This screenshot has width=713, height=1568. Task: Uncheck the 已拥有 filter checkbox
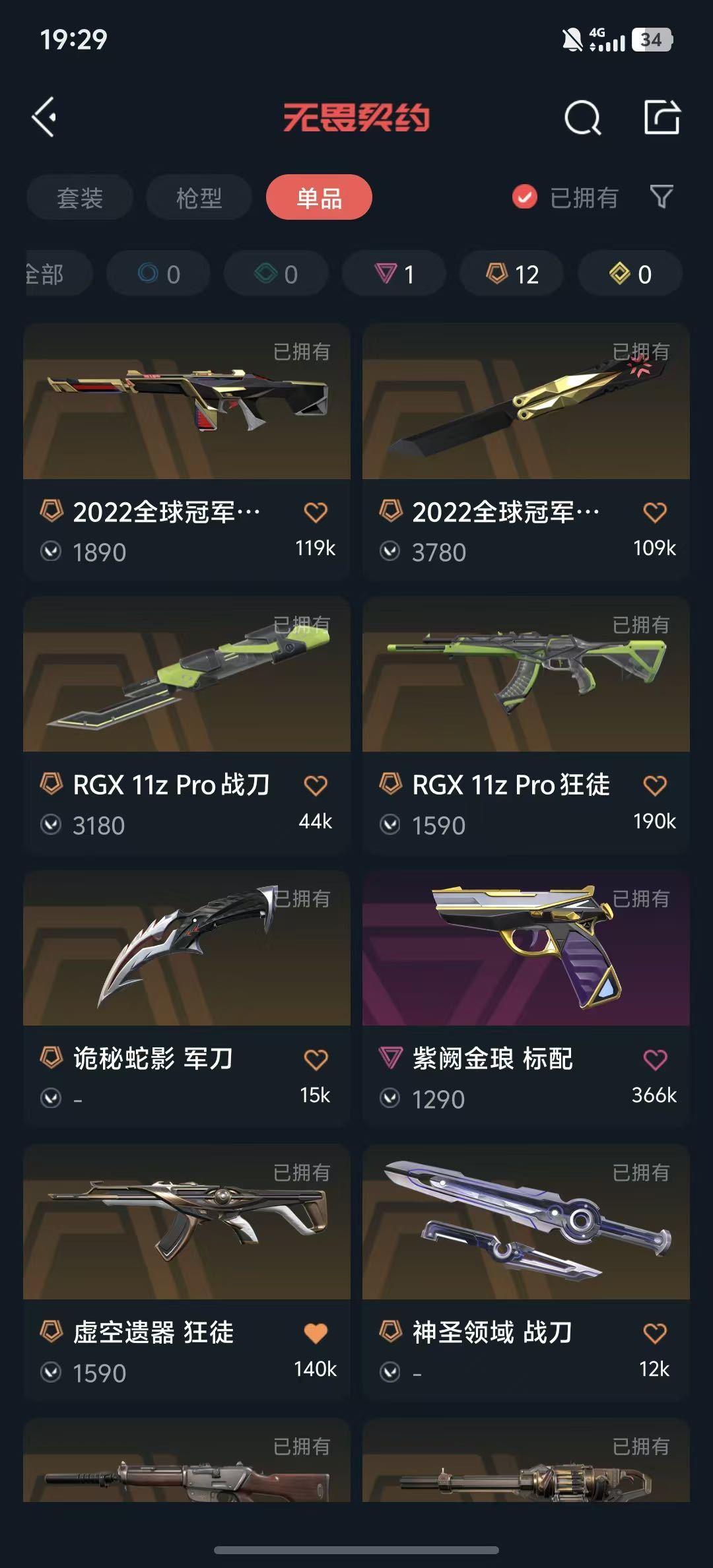point(525,197)
